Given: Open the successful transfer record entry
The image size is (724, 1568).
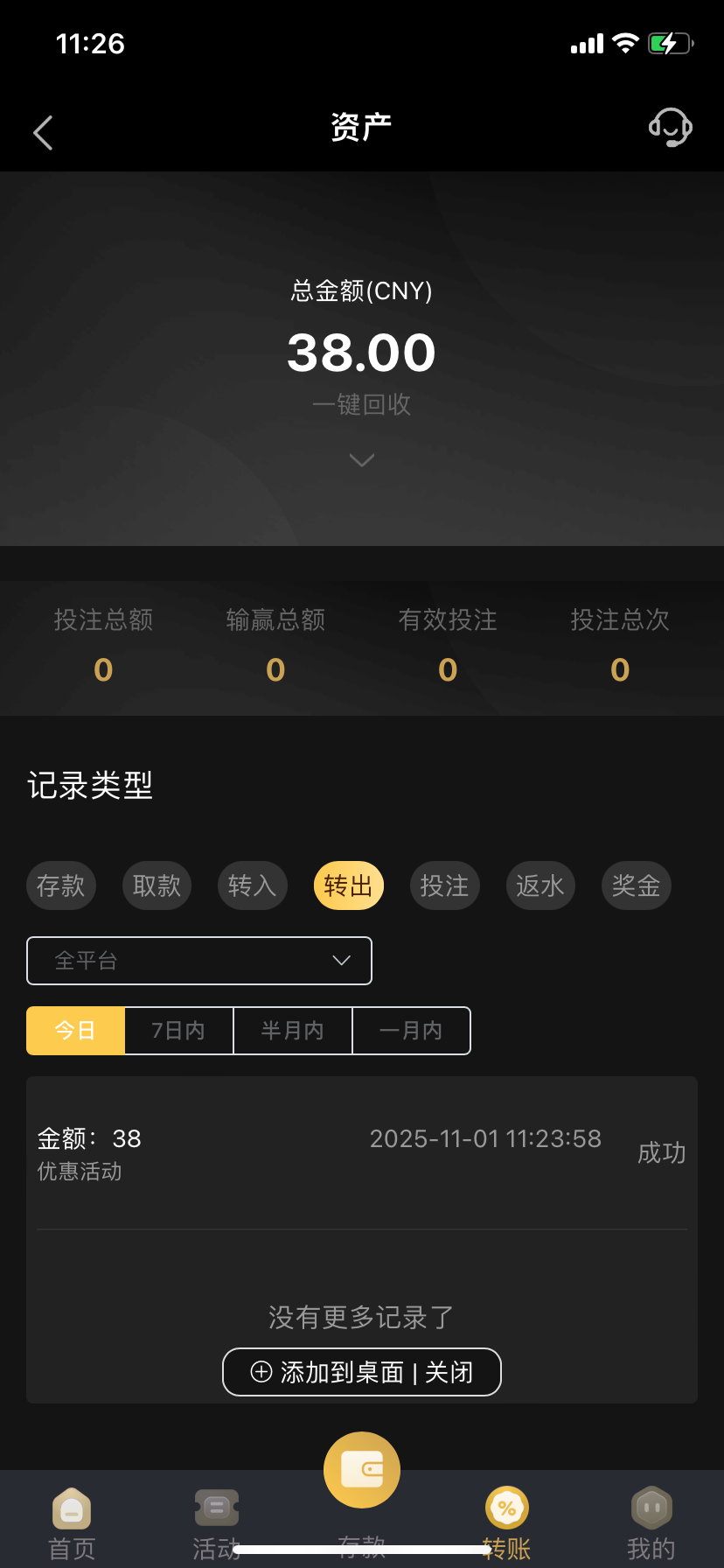Looking at the screenshot, I should (x=361, y=1152).
